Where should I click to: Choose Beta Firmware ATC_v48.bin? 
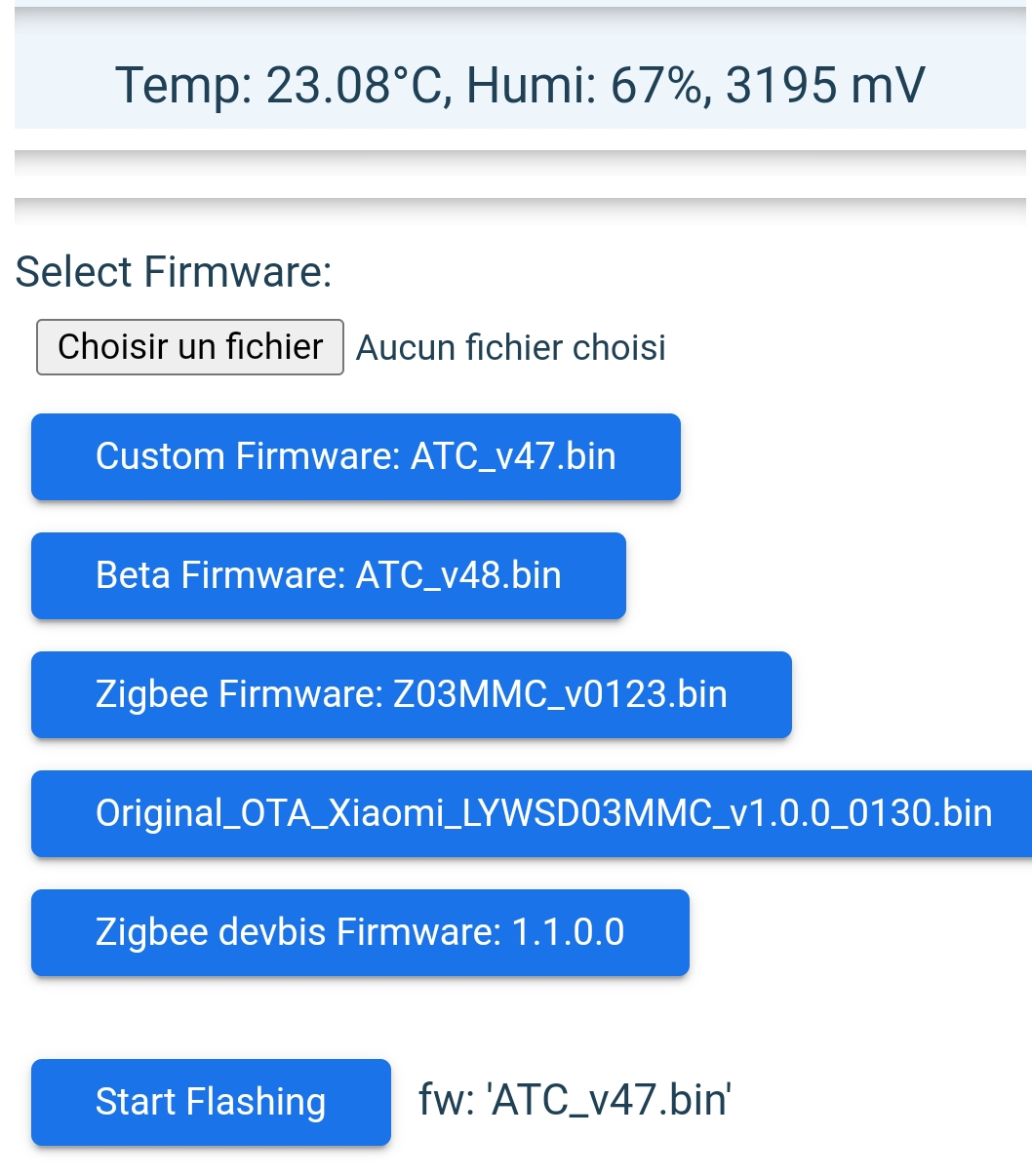click(329, 575)
